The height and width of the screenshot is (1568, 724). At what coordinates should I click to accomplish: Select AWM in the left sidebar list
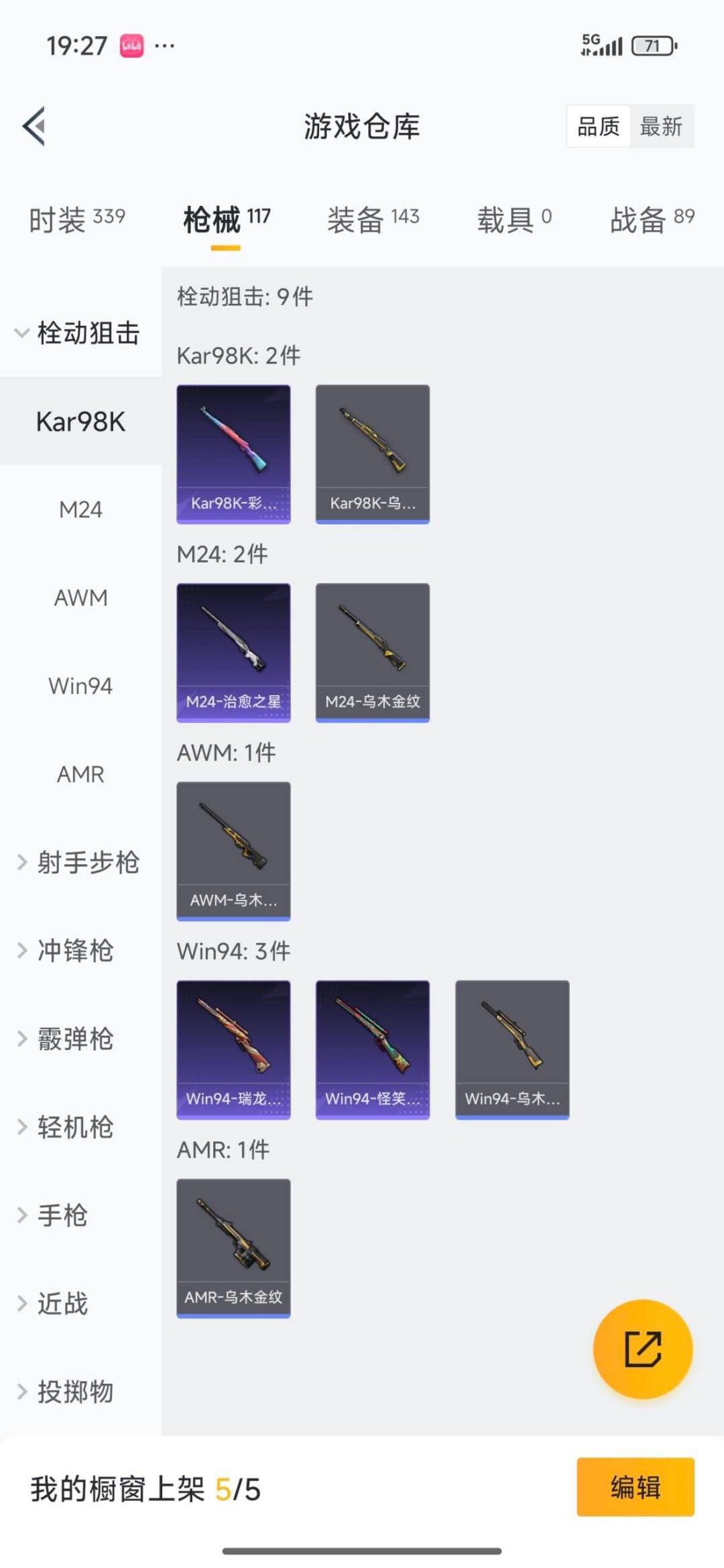coord(80,597)
